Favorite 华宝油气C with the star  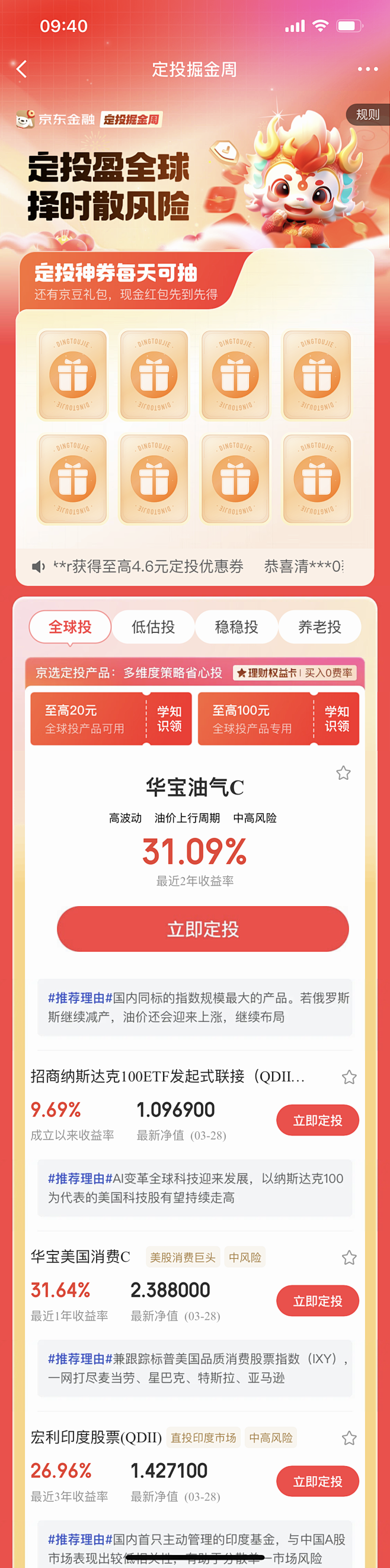click(343, 773)
